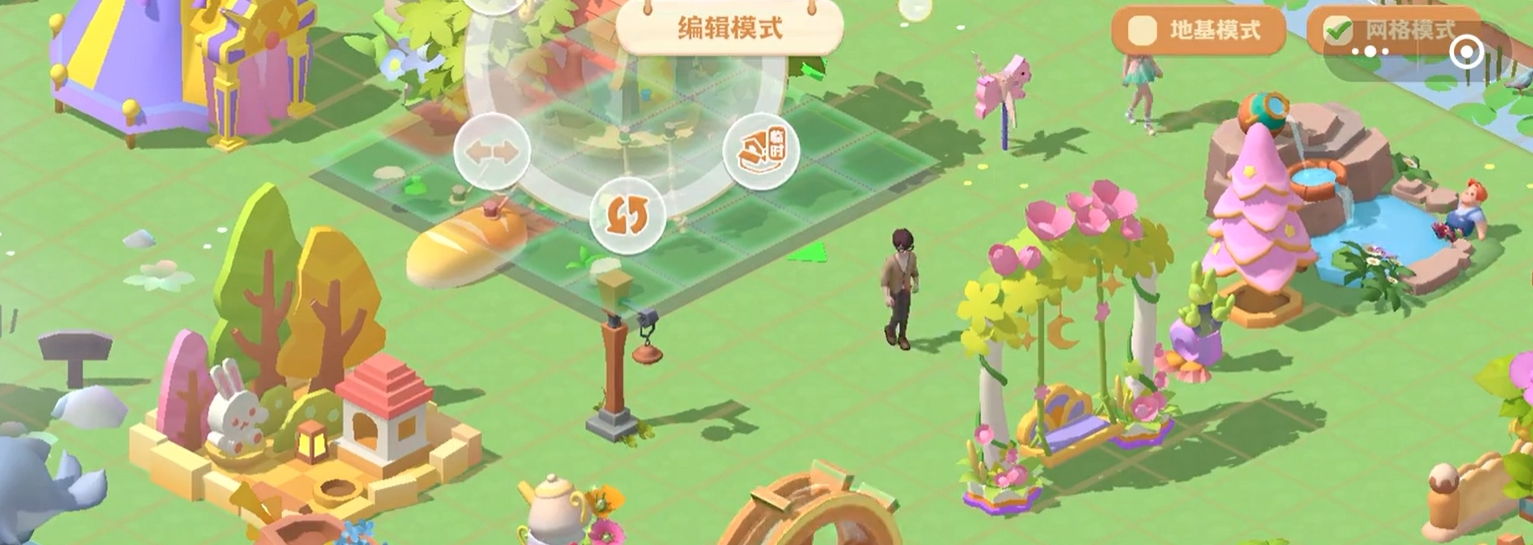Screen dimensions: 1533x545
Task: Flip the selected item horizontally
Action: 492,153
